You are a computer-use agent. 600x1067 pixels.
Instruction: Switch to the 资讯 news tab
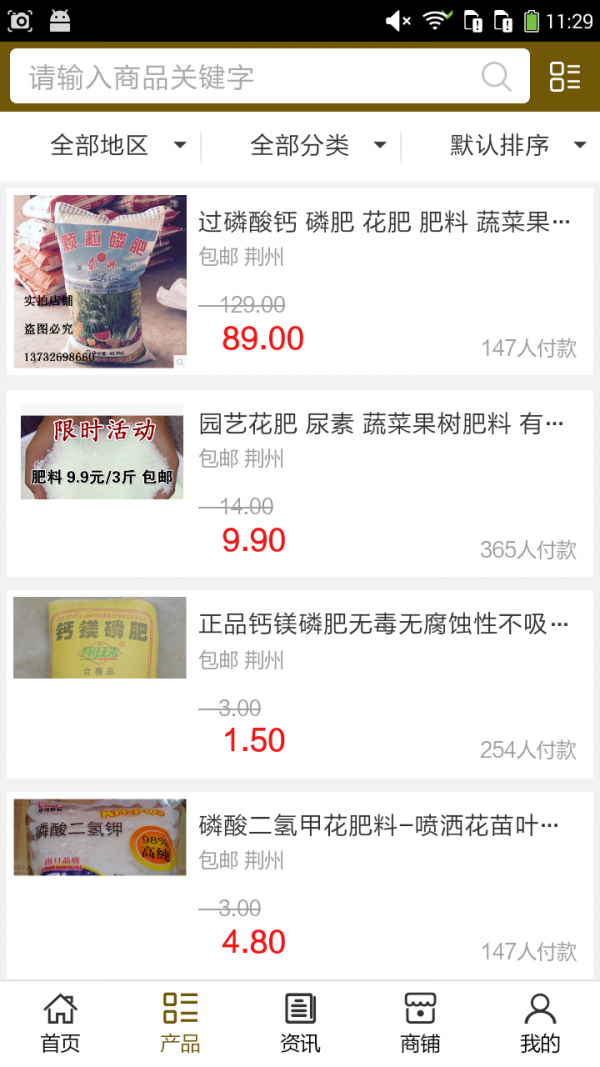[x=300, y=1023]
